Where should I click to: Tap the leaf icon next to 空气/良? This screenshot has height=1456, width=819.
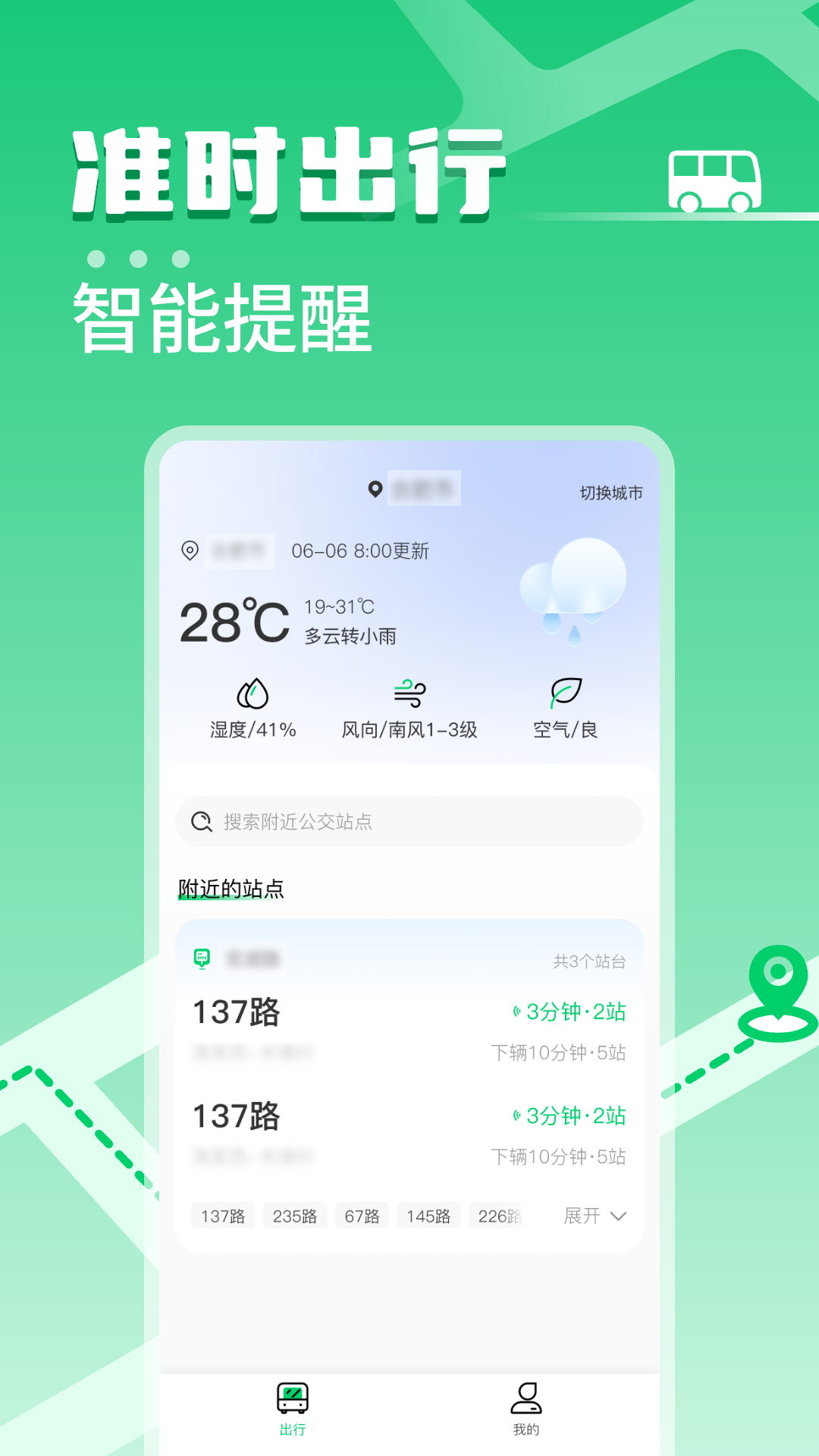pyautogui.click(x=563, y=692)
